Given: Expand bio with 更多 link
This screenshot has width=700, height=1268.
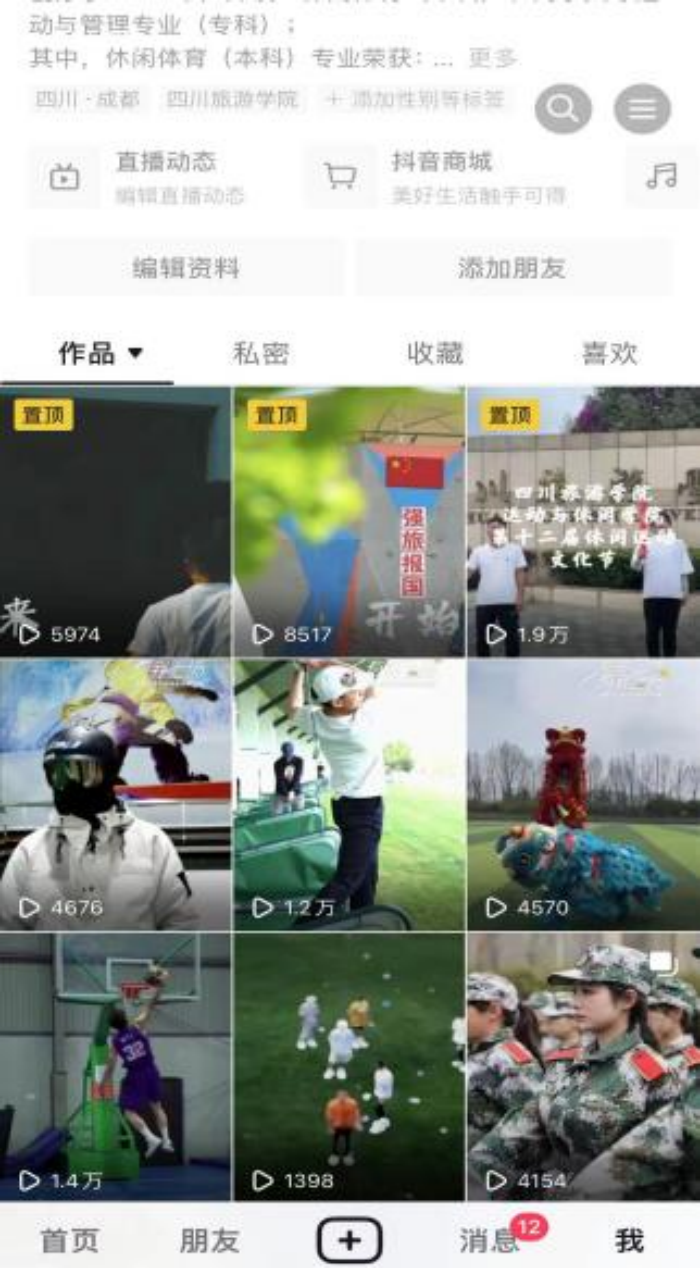Looking at the screenshot, I should click(493, 58).
